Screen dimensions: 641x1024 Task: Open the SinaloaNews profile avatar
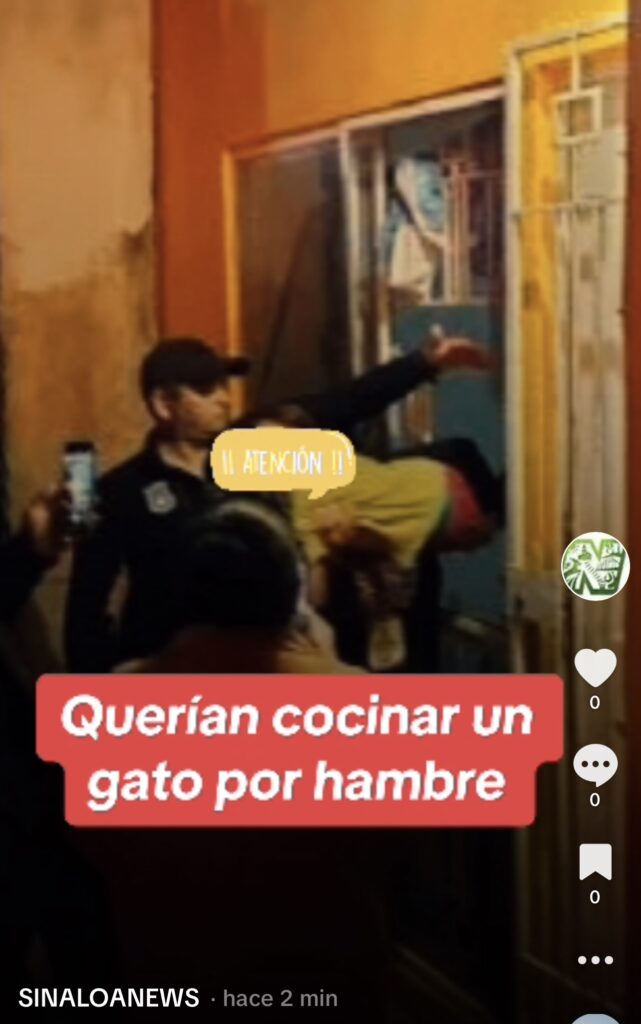595,566
